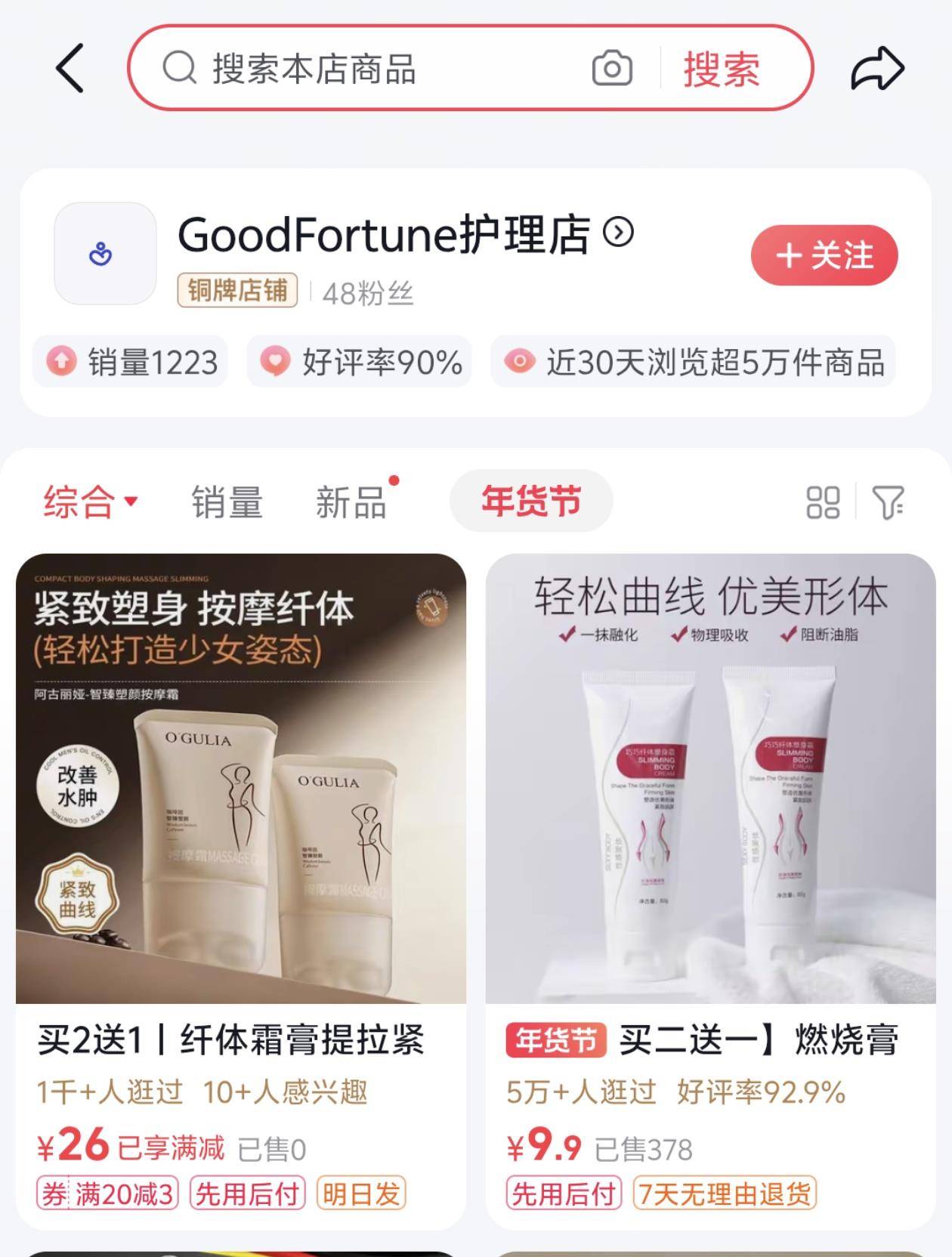The image size is (952, 1257).
Task: Select the 年货节 tab
Action: click(x=531, y=501)
